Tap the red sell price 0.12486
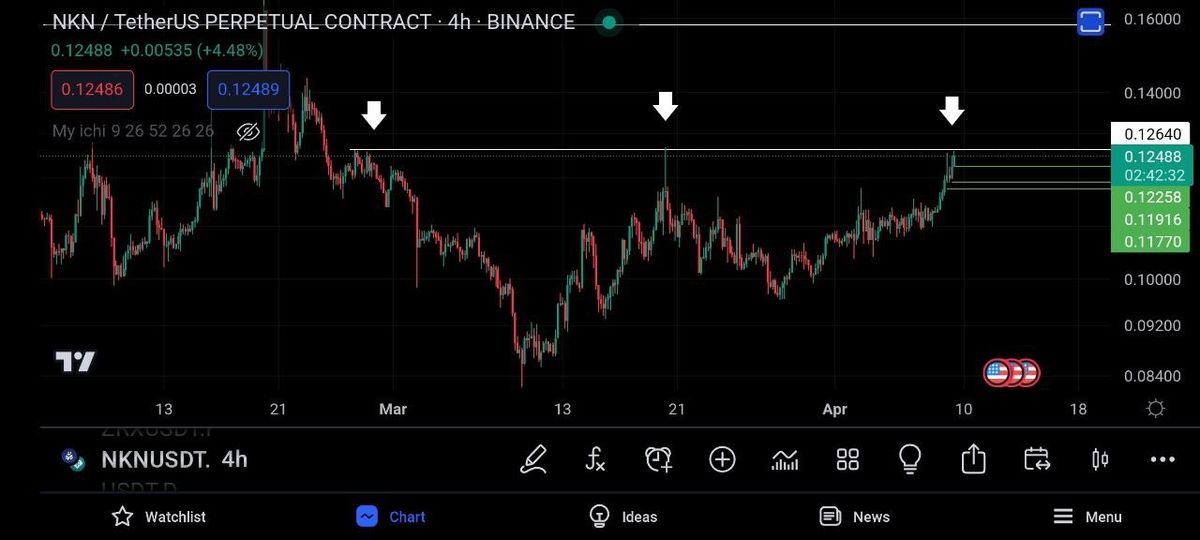 92,89
